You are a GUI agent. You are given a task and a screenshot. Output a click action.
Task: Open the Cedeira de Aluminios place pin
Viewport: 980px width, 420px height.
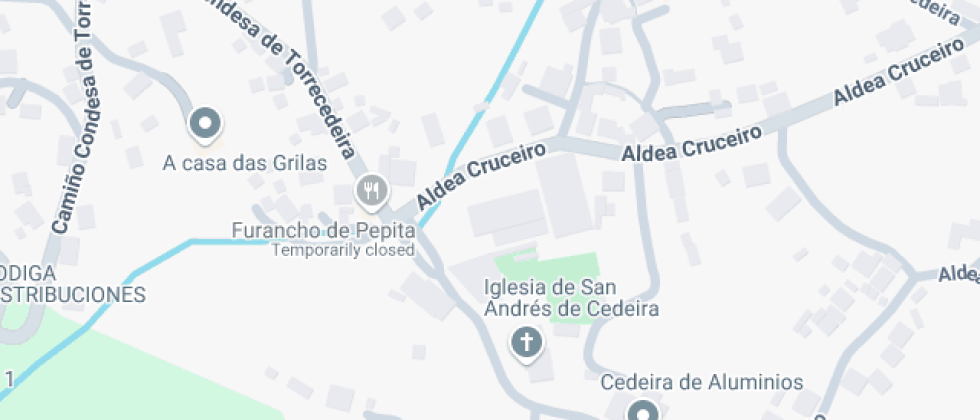click(643, 410)
